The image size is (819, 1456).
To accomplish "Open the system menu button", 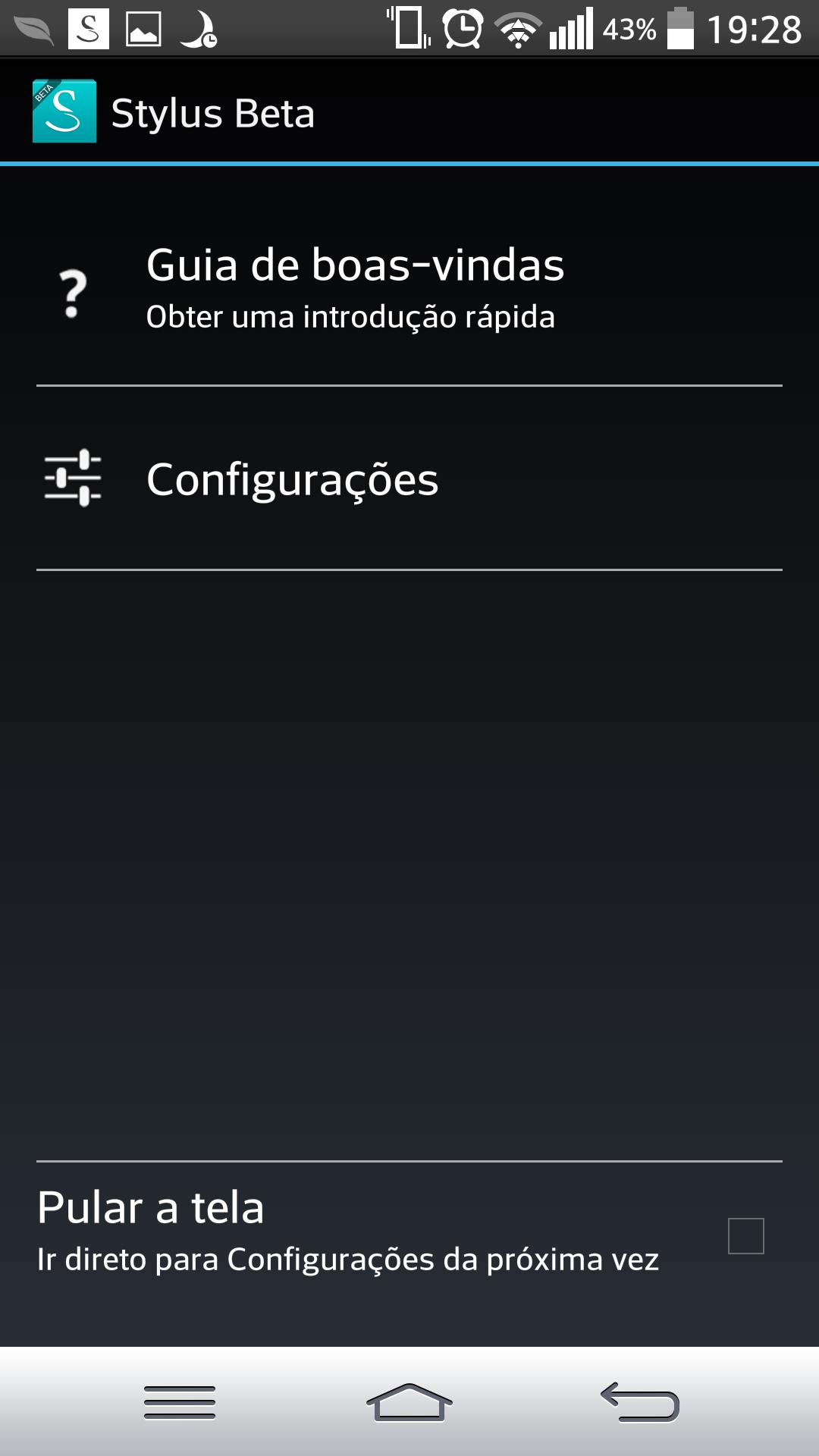I will [180, 1402].
